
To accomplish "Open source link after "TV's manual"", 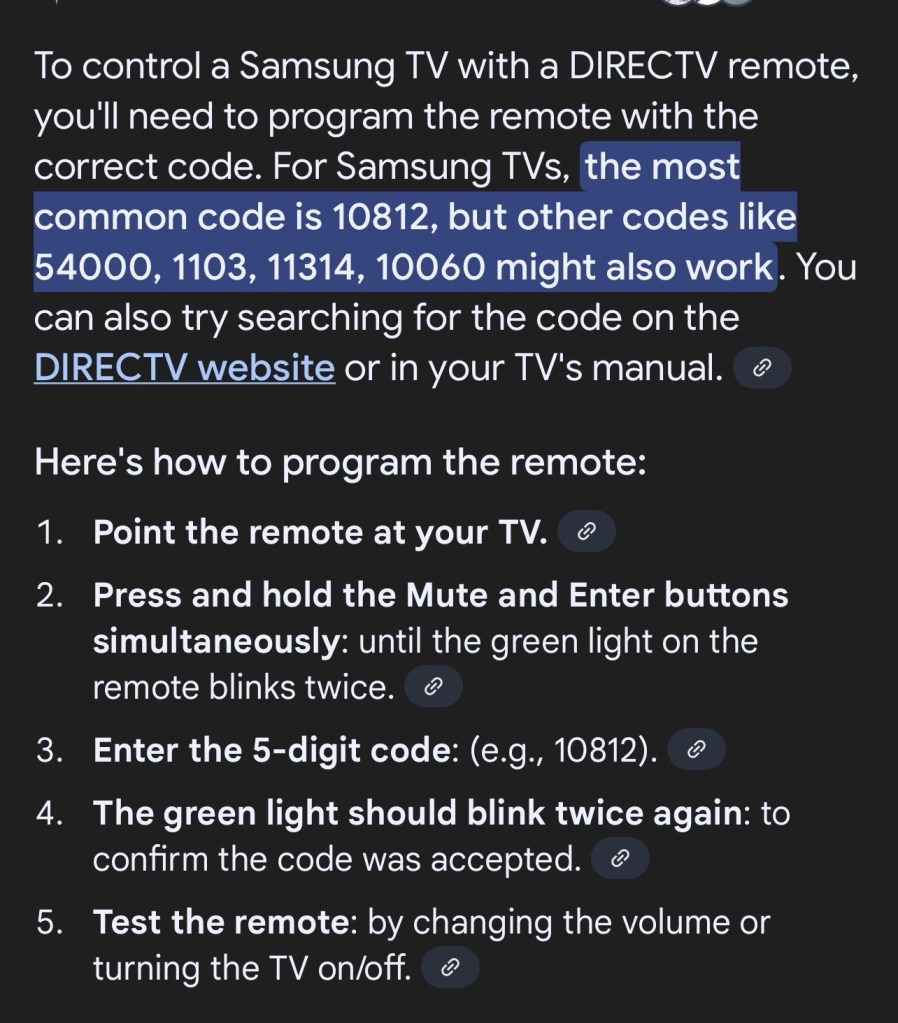I will pos(761,370).
